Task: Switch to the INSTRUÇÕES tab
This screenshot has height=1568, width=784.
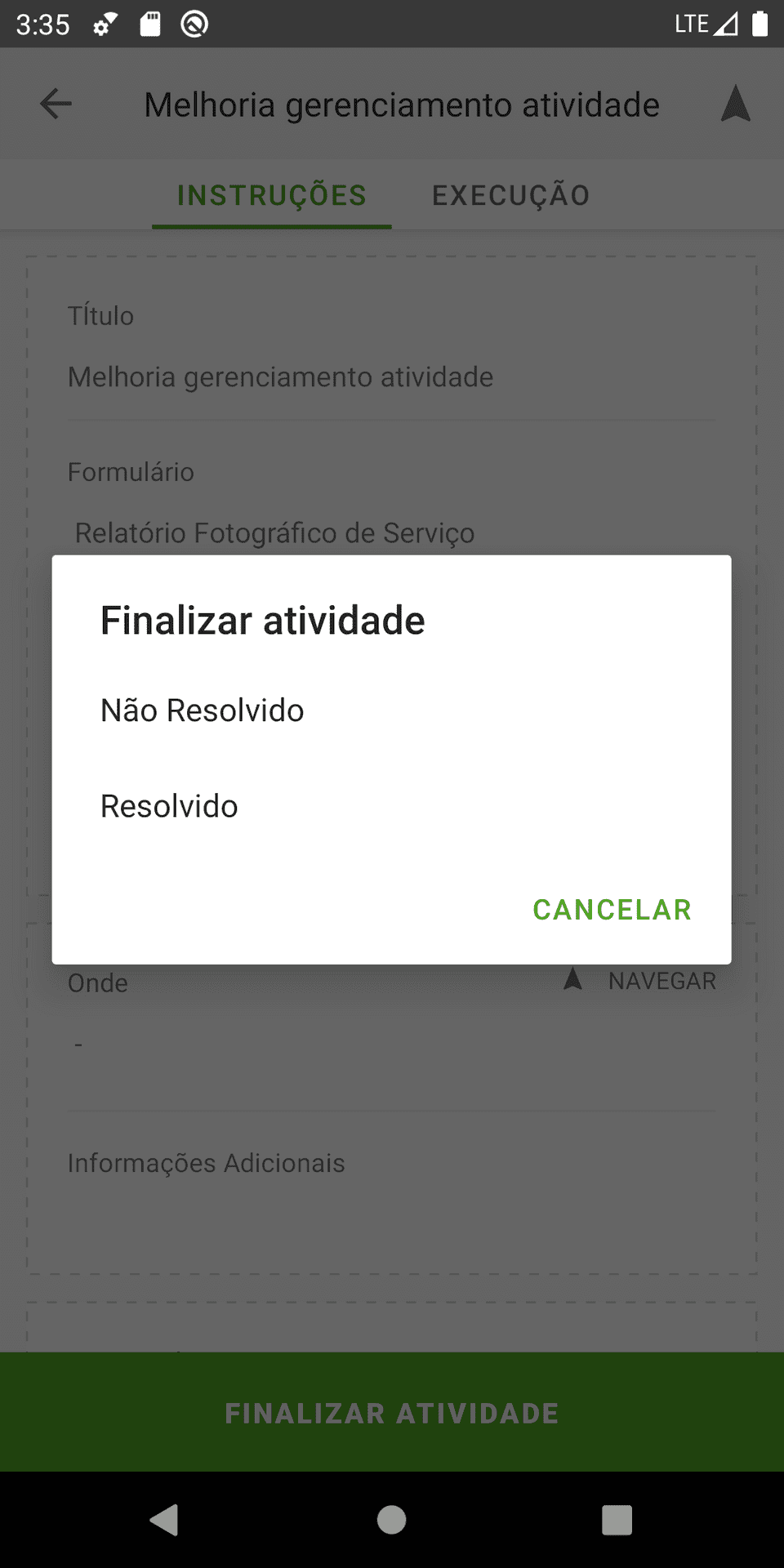Action: click(270, 194)
